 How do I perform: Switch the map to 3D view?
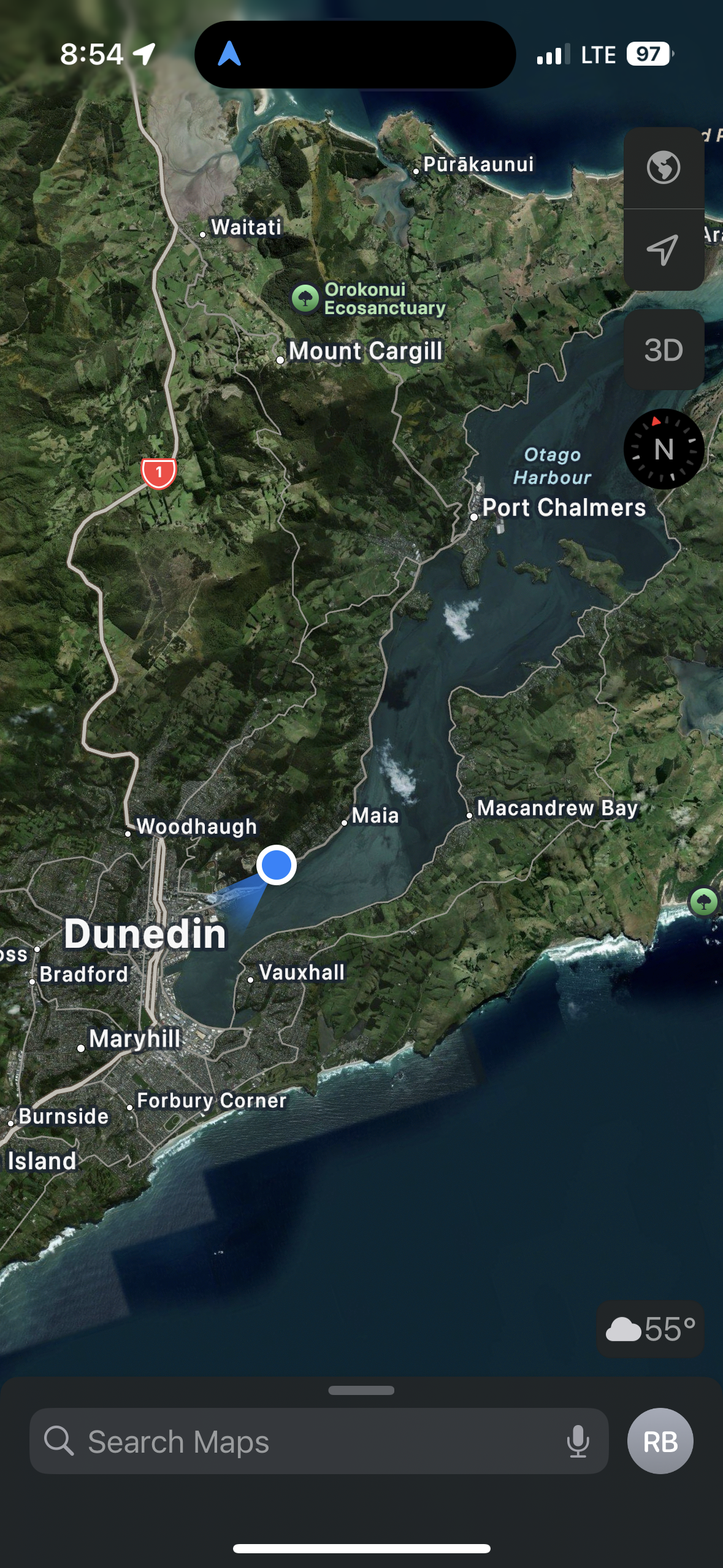click(x=664, y=350)
